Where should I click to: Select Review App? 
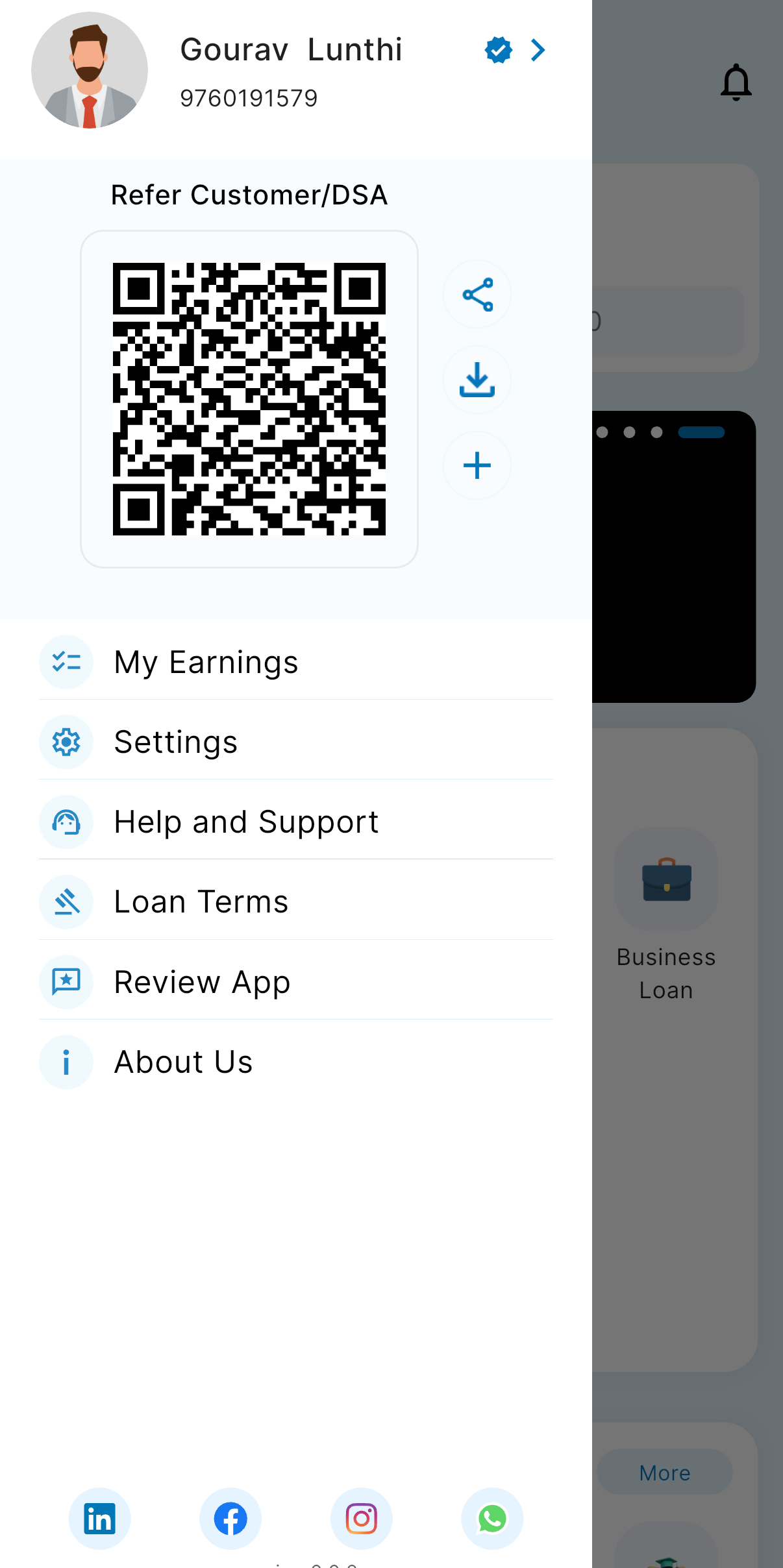[202, 982]
